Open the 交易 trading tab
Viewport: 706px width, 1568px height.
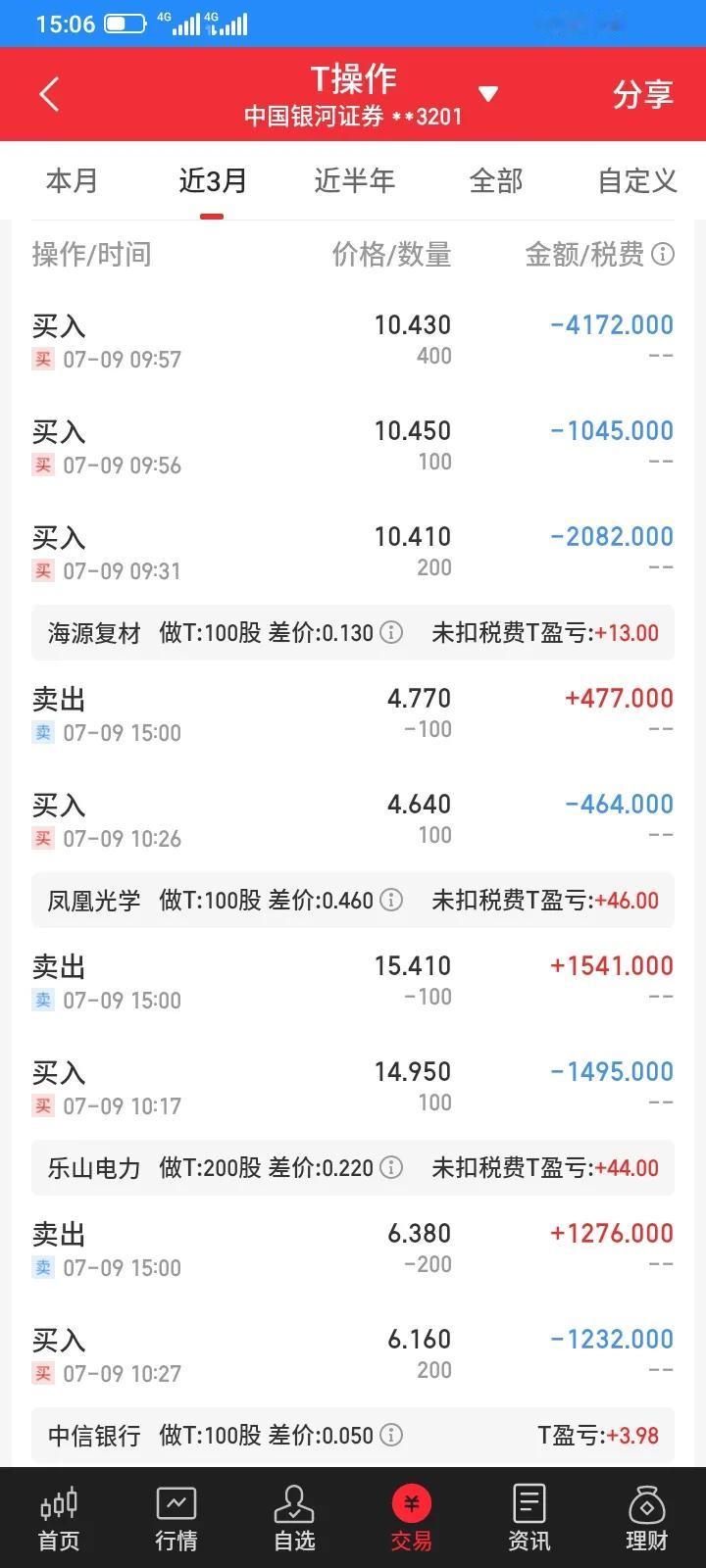[412, 1518]
